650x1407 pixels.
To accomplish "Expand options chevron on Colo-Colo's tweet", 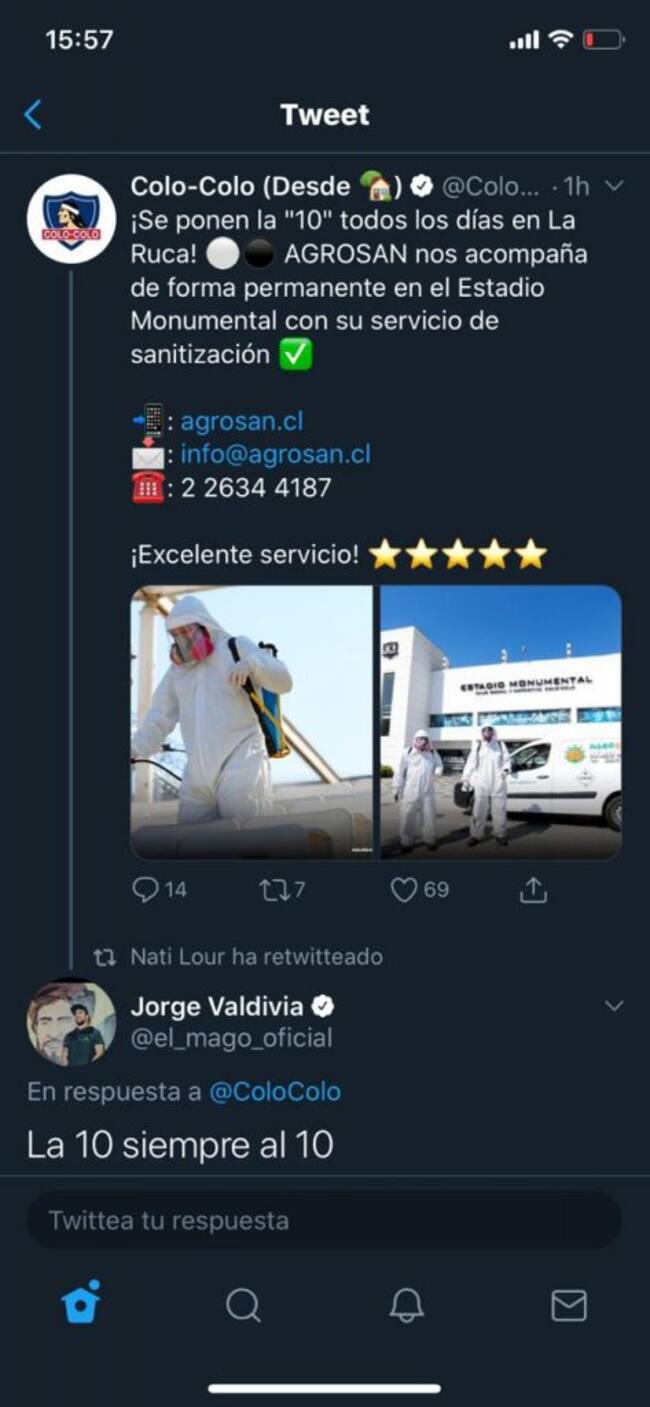I will [x=615, y=186].
